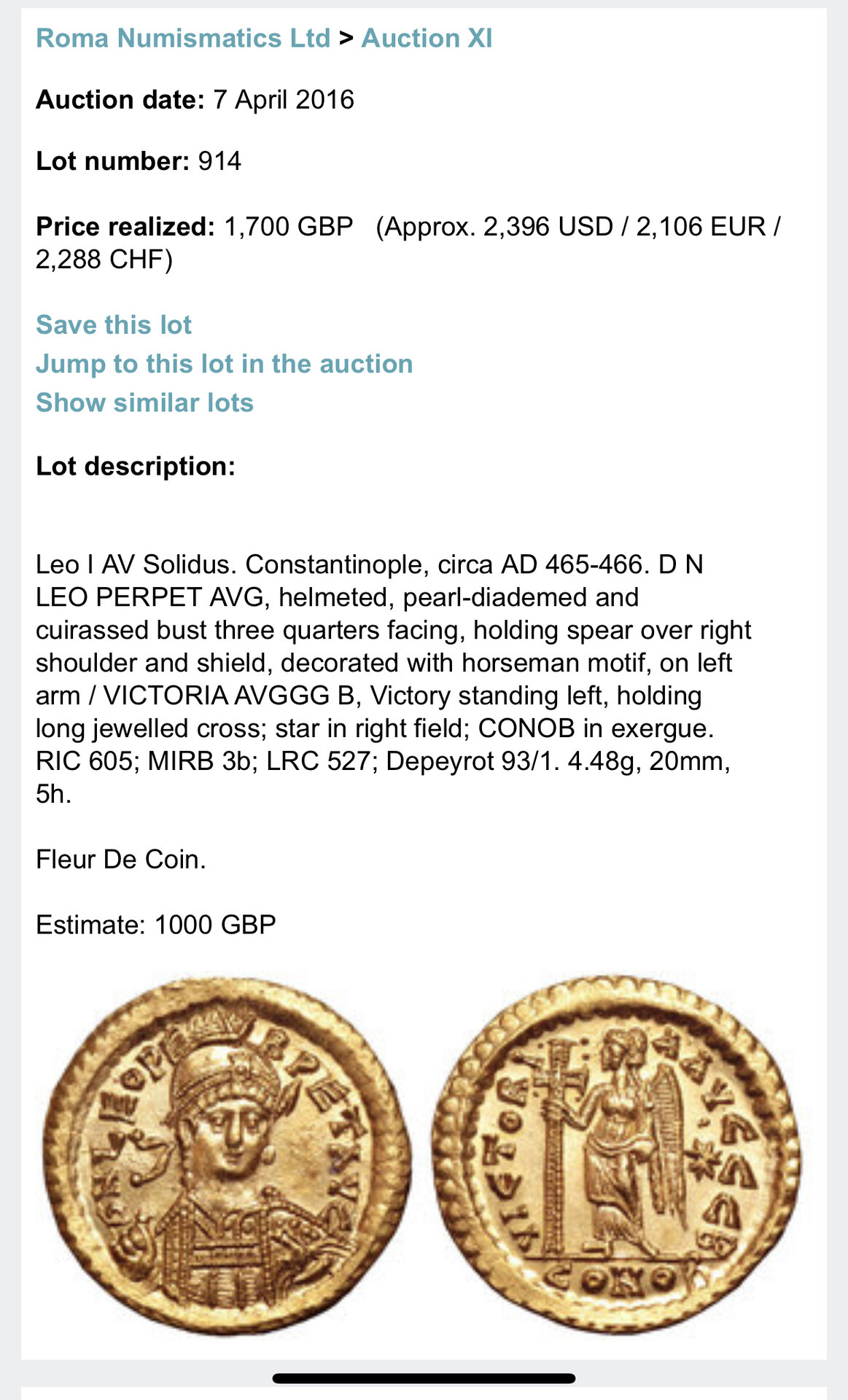Open the Roma Numismatics Ltd link
848x1400 pixels.
click(x=183, y=38)
